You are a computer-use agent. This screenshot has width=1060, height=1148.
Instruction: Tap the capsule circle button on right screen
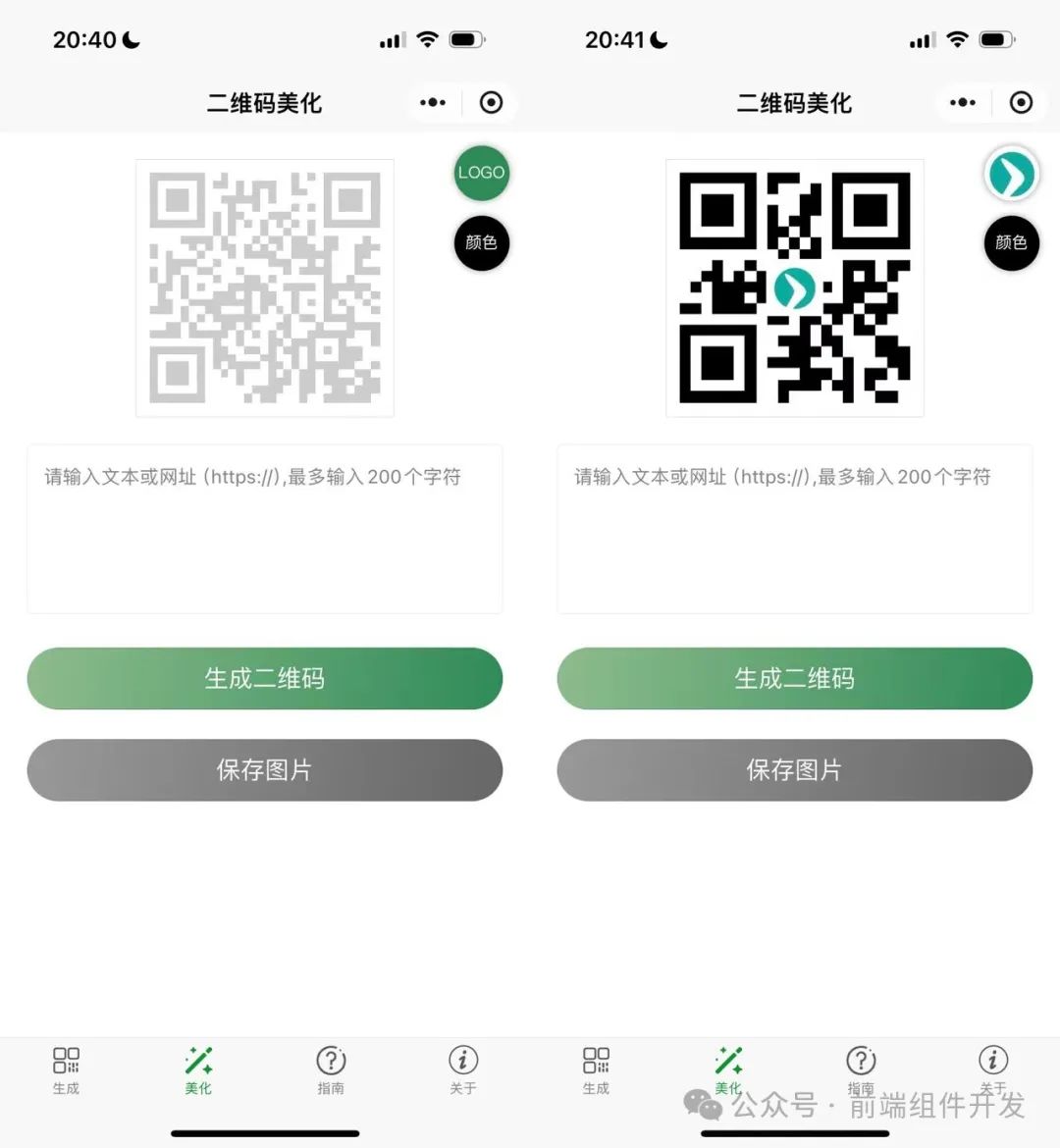click(1021, 102)
